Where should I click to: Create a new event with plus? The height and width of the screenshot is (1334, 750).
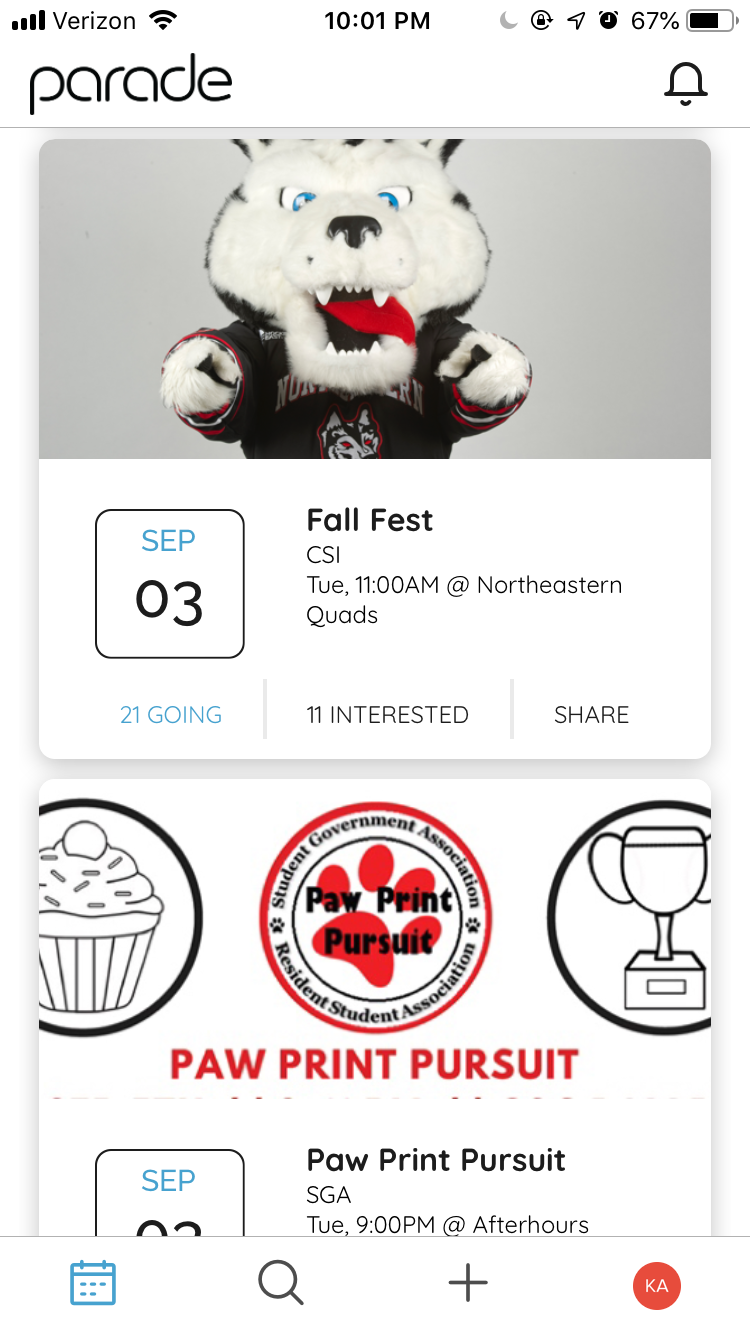(x=468, y=1284)
